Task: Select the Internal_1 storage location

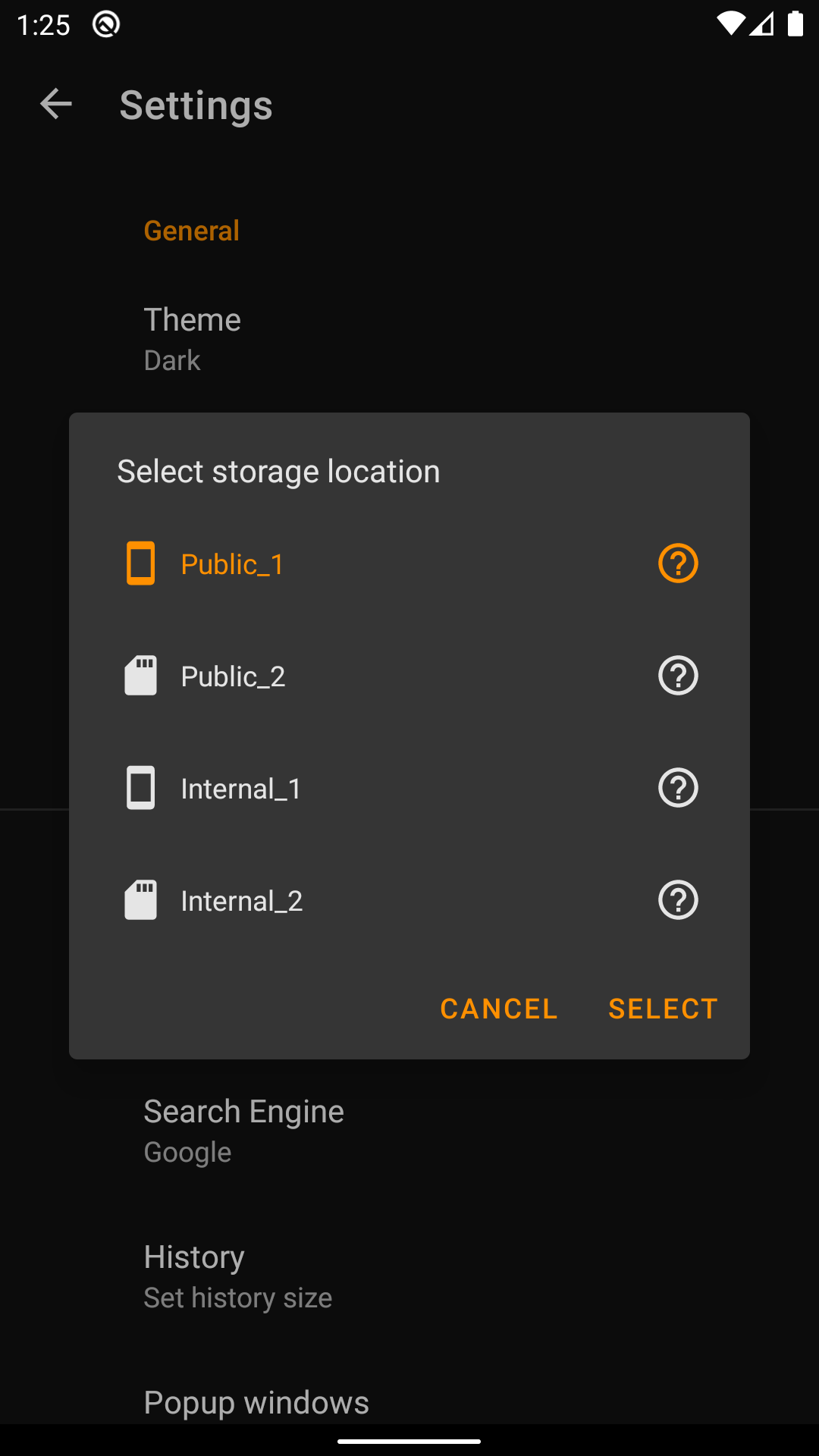Action: 241,787
